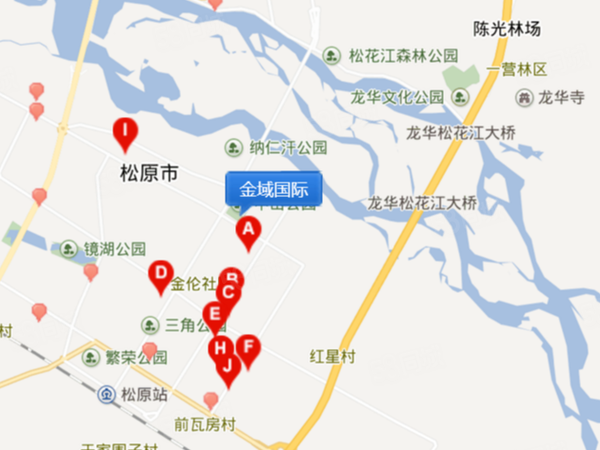Select map pin I near 松原市
600x450 pixels.
click(125, 131)
